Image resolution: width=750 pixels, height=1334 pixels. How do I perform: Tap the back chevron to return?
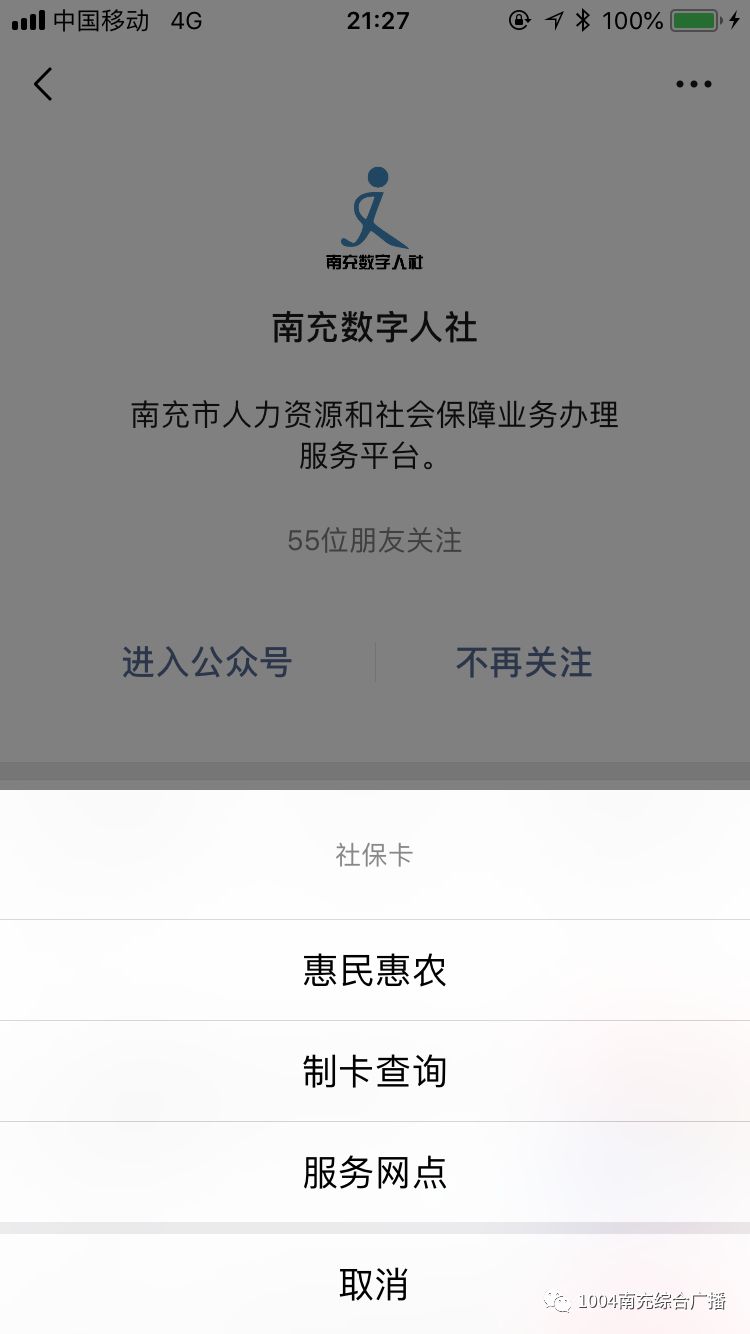pyautogui.click(x=42, y=84)
